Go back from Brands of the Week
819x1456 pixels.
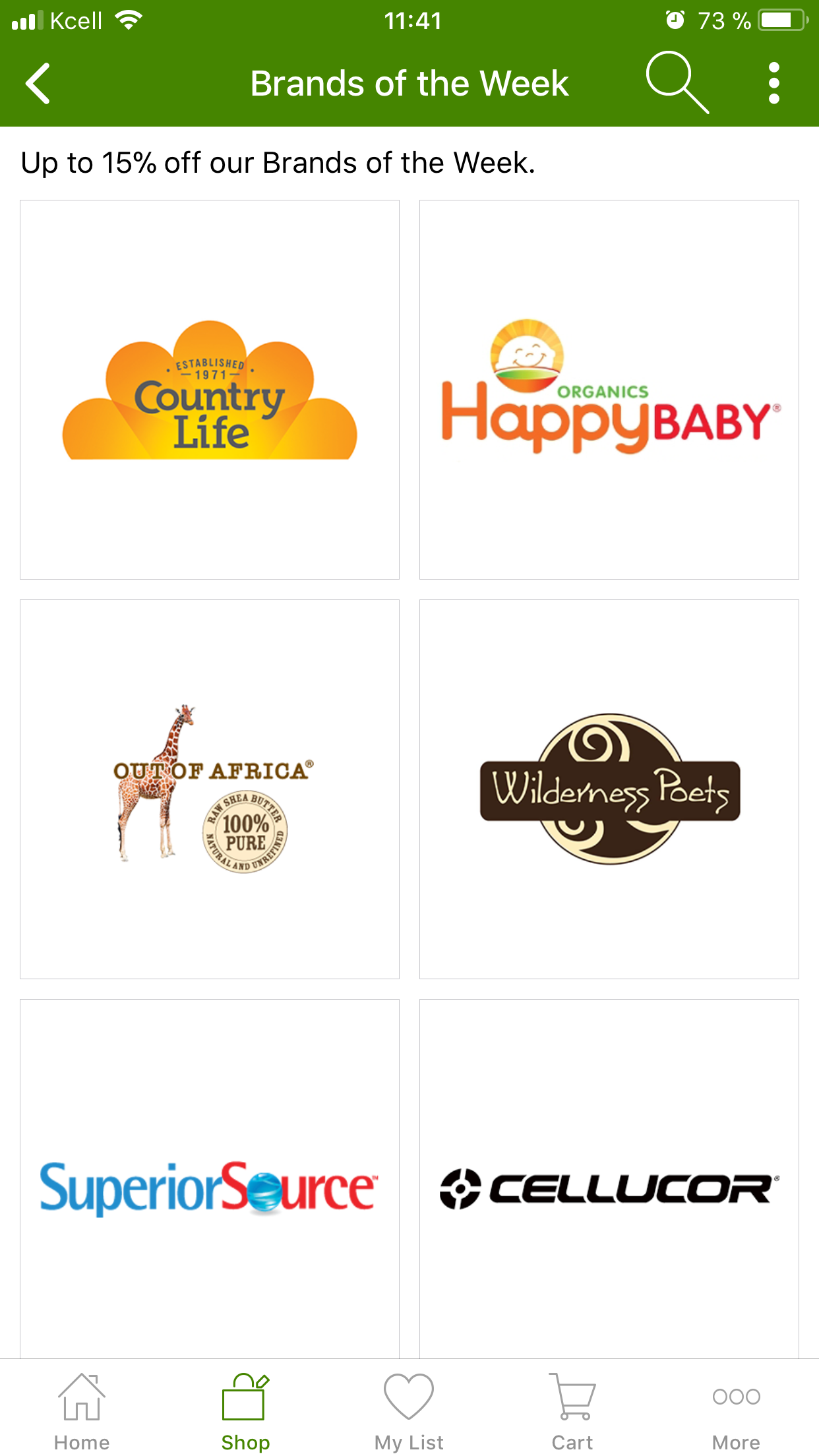pos(38,84)
